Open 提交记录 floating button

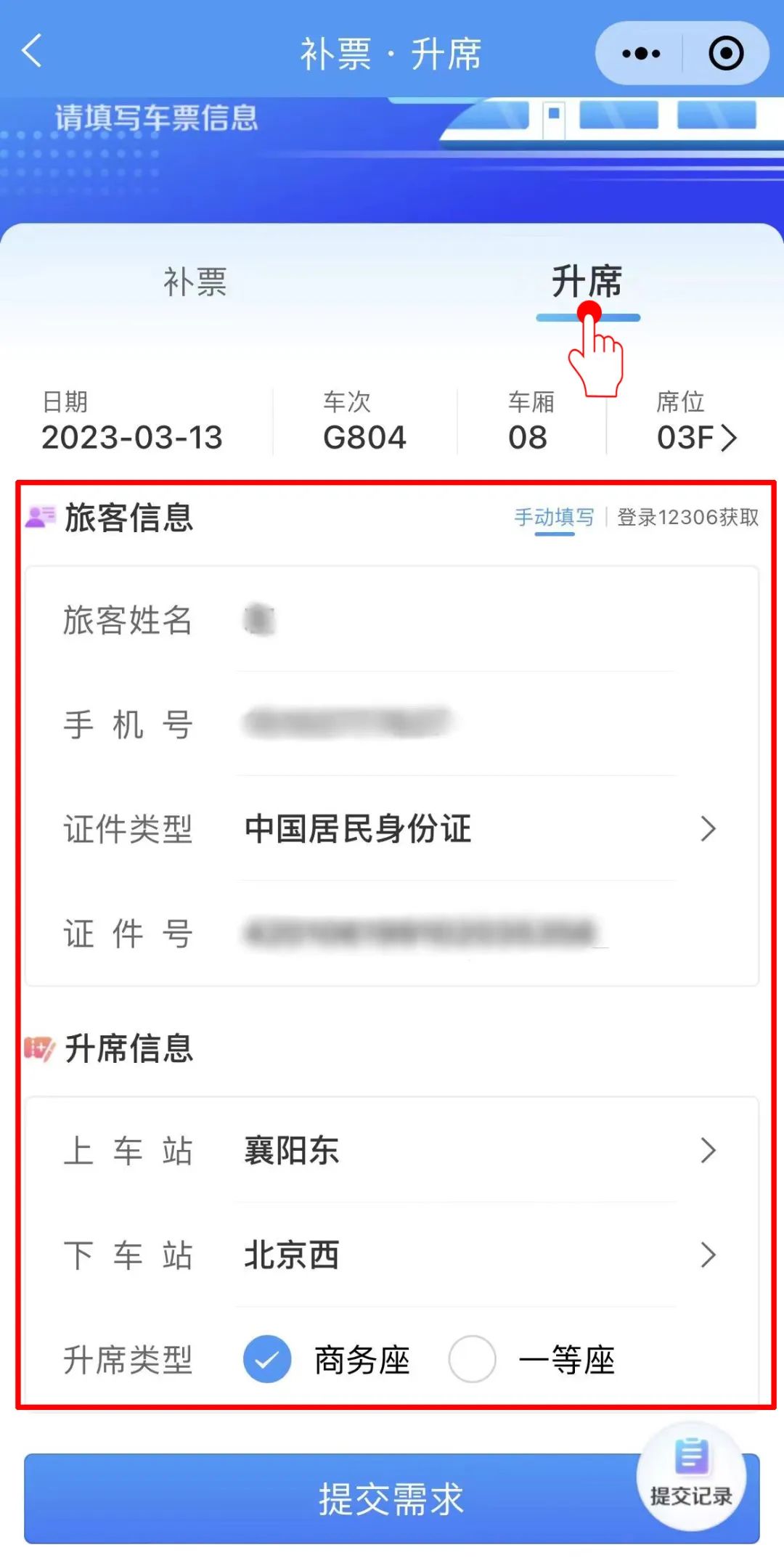[x=691, y=1476]
